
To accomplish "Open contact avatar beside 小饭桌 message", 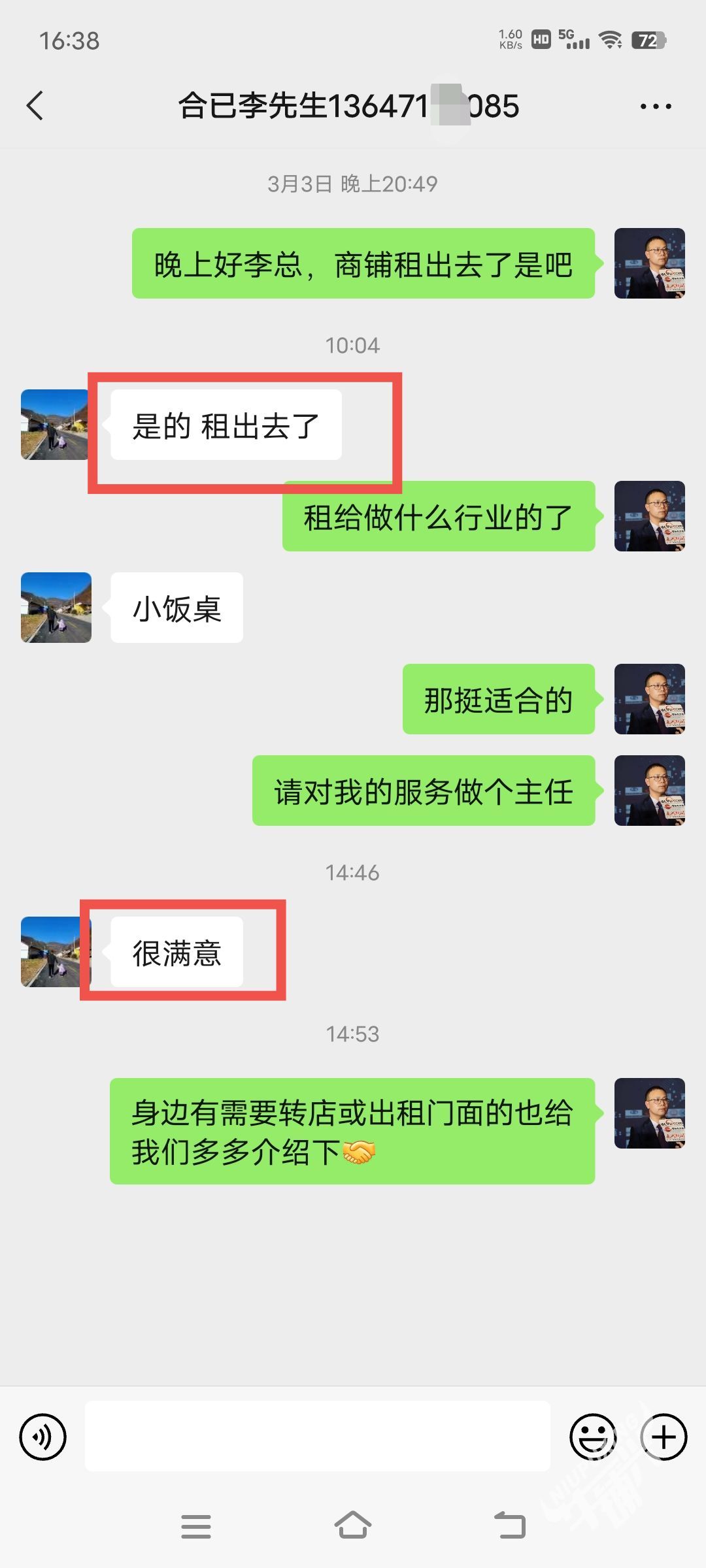I will 56,608.
